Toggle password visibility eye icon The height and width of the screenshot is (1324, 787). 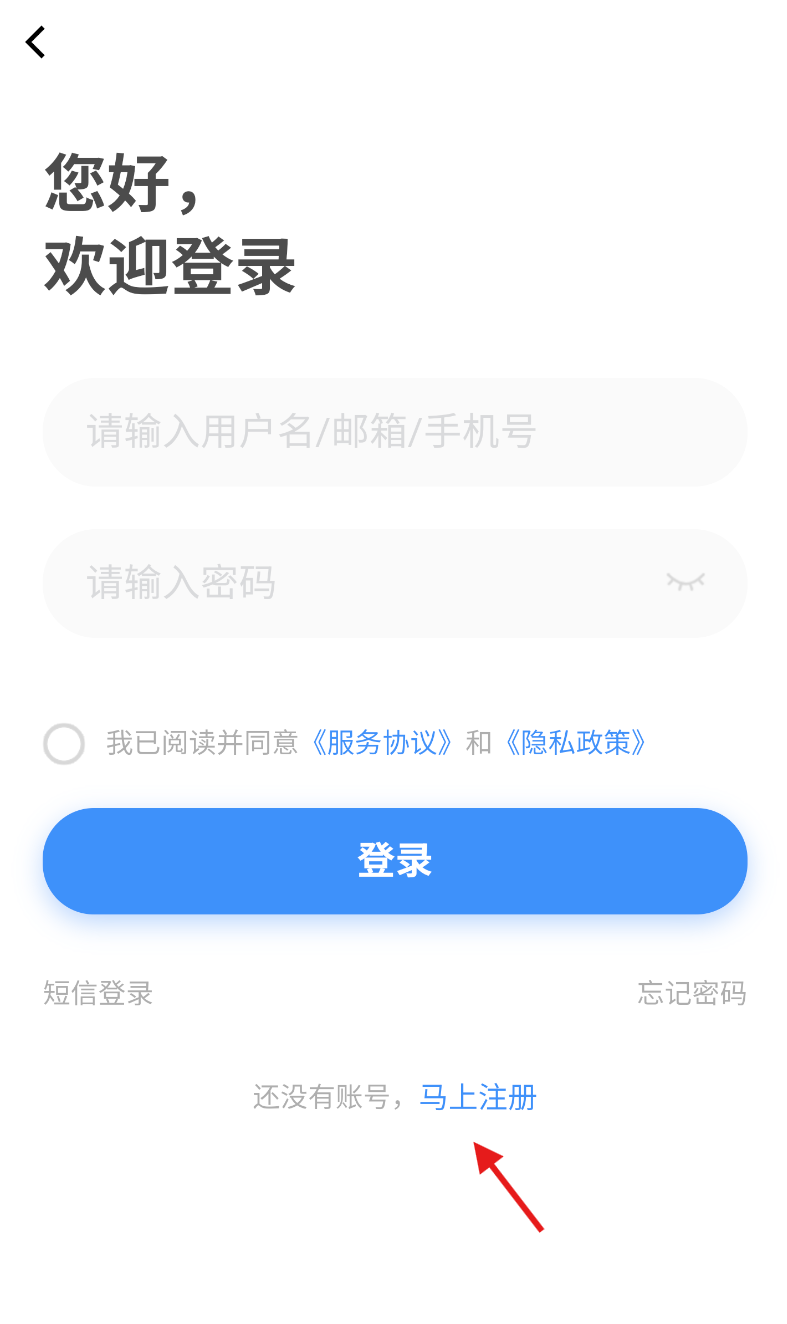(x=685, y=582)
